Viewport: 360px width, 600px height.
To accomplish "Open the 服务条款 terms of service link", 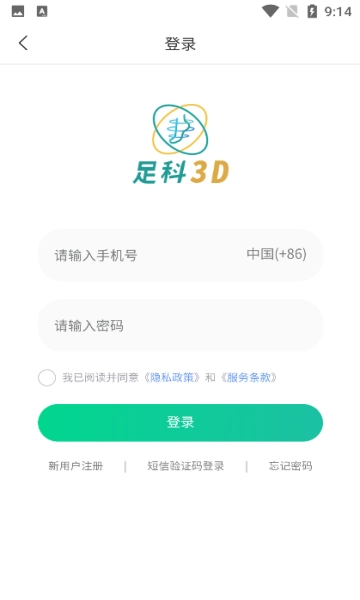I will (x=249, y=378).
